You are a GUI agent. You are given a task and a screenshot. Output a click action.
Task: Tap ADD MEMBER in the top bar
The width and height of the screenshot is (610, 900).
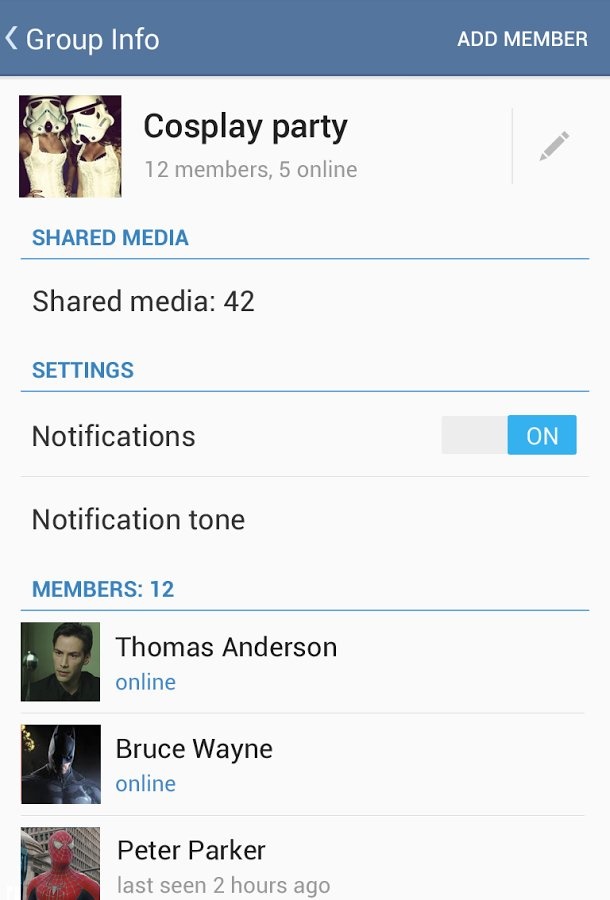(x=522, y=39)
